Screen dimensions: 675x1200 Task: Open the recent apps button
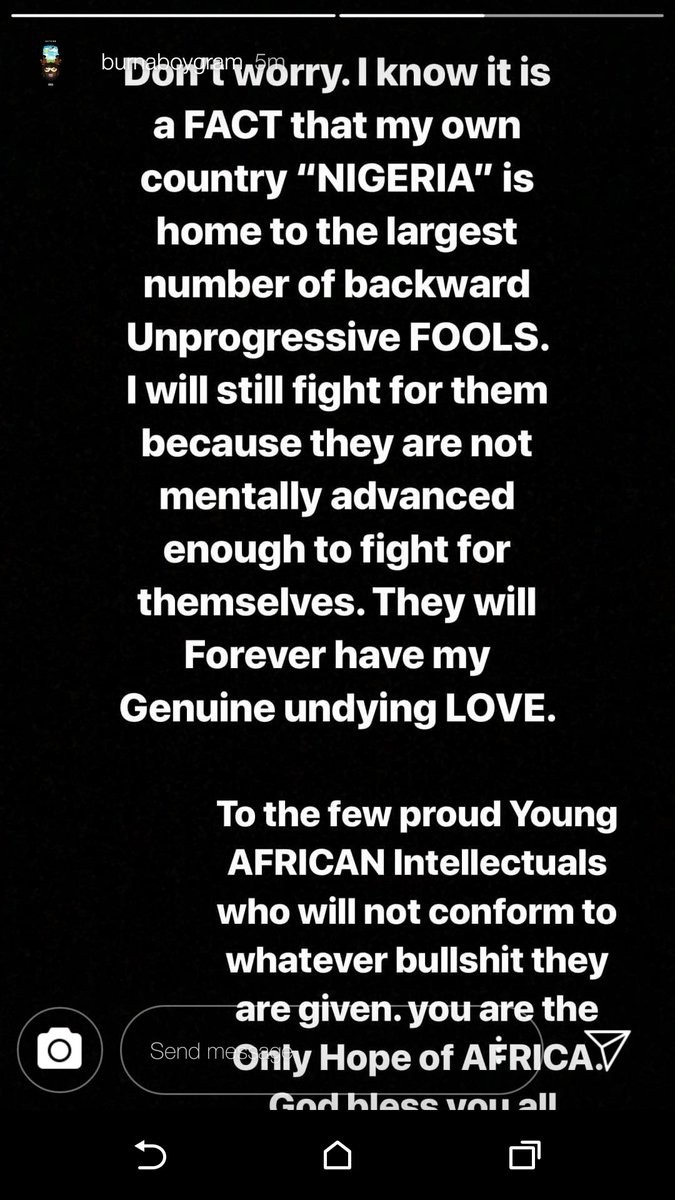[524, 1156]
